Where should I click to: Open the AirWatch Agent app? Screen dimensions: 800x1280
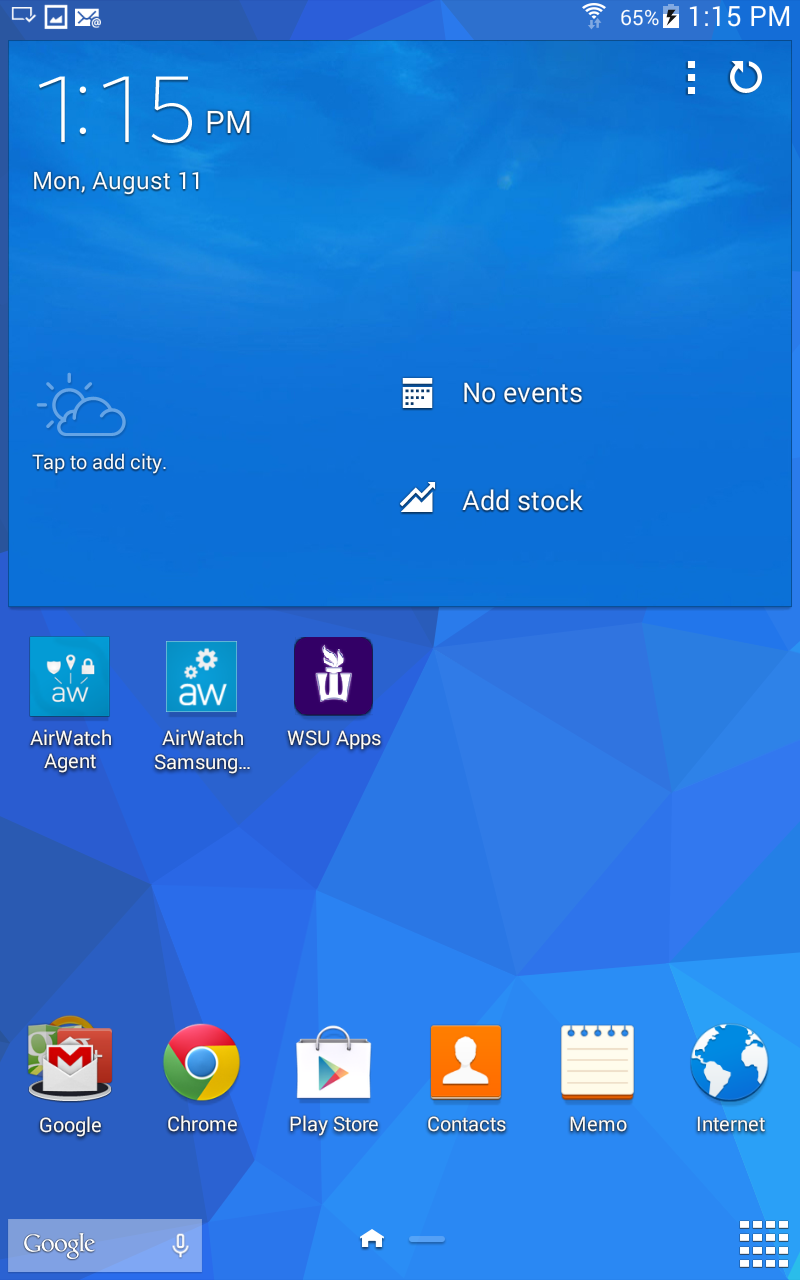tap(70, 677)
